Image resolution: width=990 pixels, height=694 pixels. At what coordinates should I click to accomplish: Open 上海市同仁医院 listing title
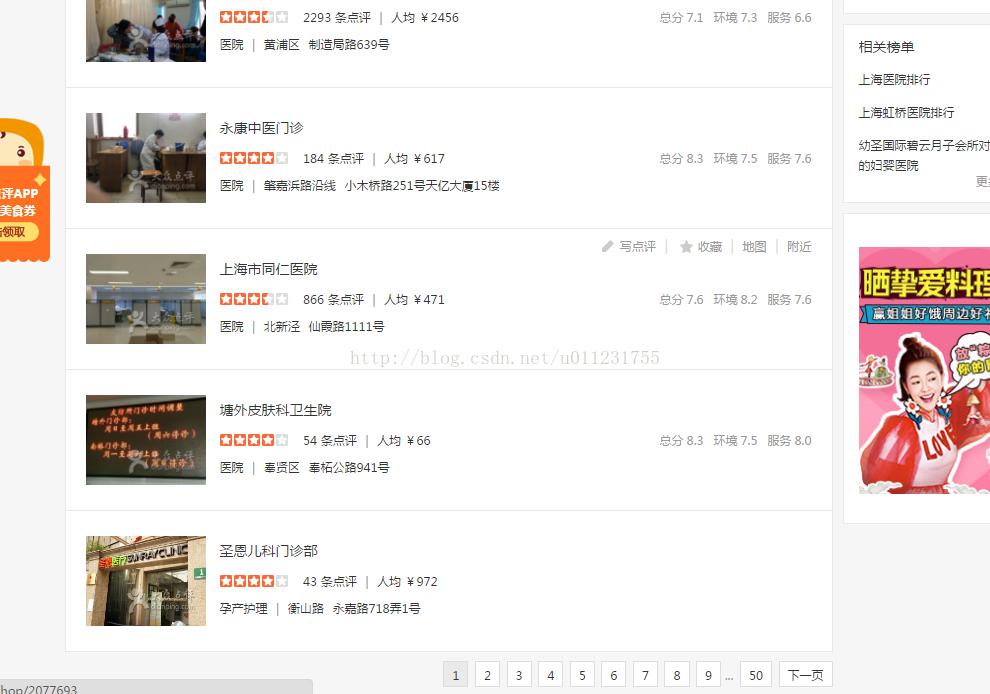[x=268, y=269]
